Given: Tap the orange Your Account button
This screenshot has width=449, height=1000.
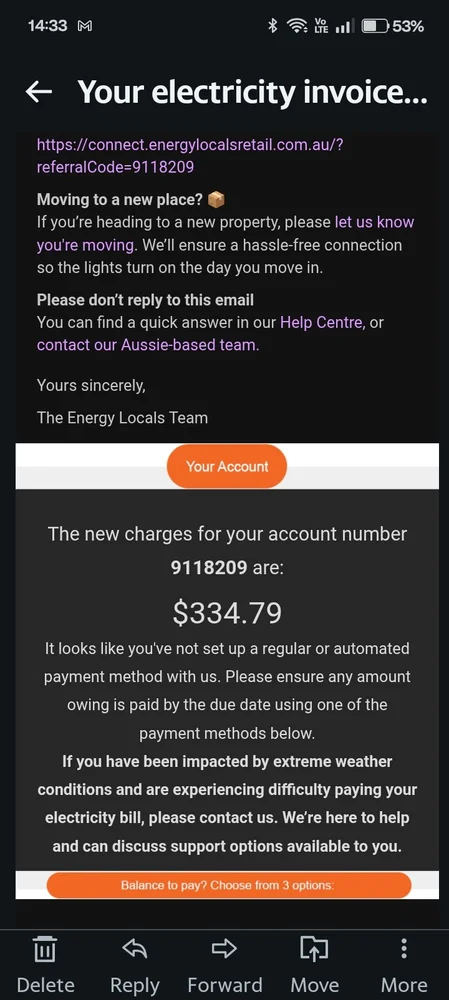Looking at the screenshot, I should [x=227, y=466].
